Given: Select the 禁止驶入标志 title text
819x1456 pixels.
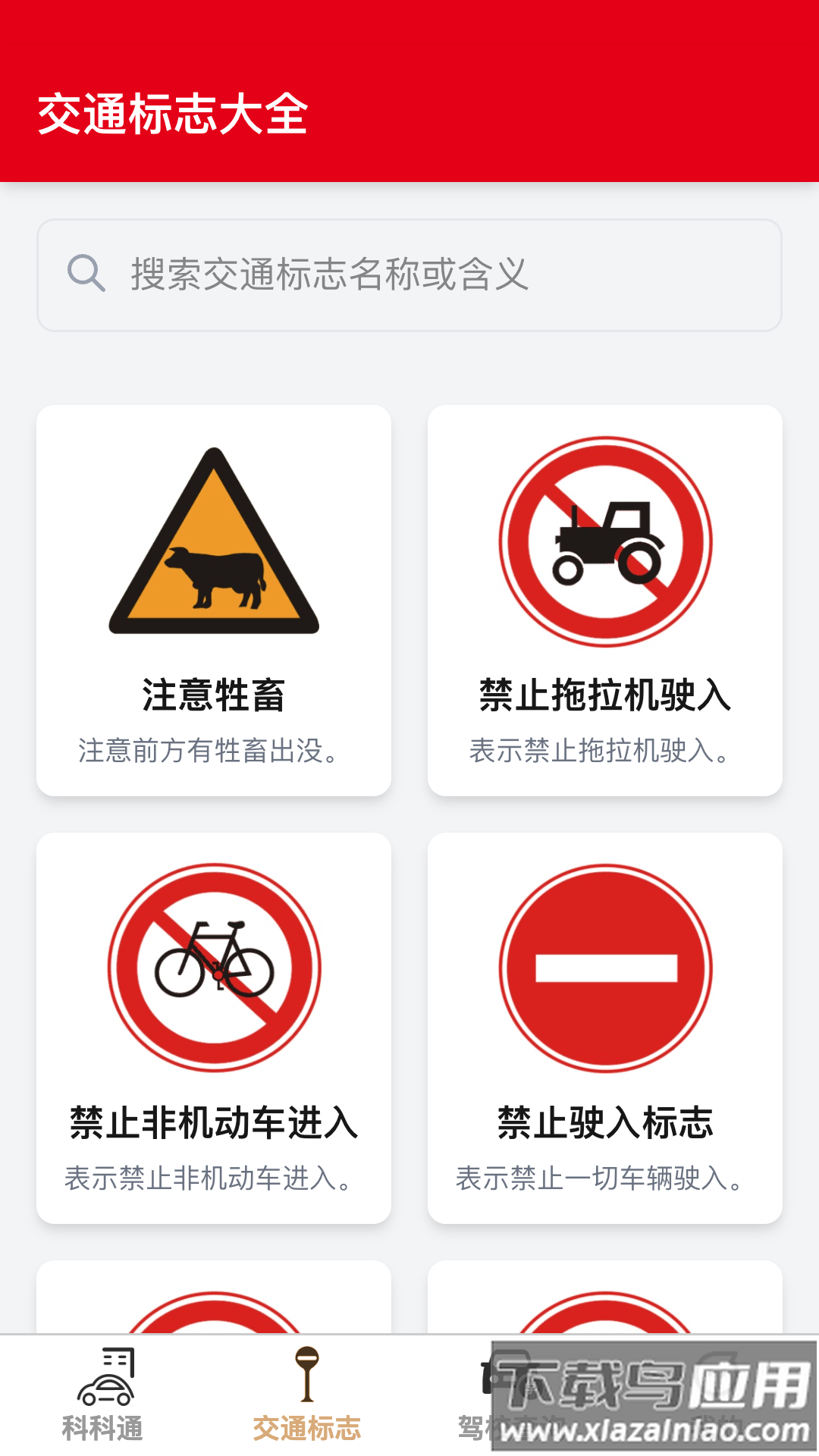Looking at the screenshot, I should pos(604,1125).
